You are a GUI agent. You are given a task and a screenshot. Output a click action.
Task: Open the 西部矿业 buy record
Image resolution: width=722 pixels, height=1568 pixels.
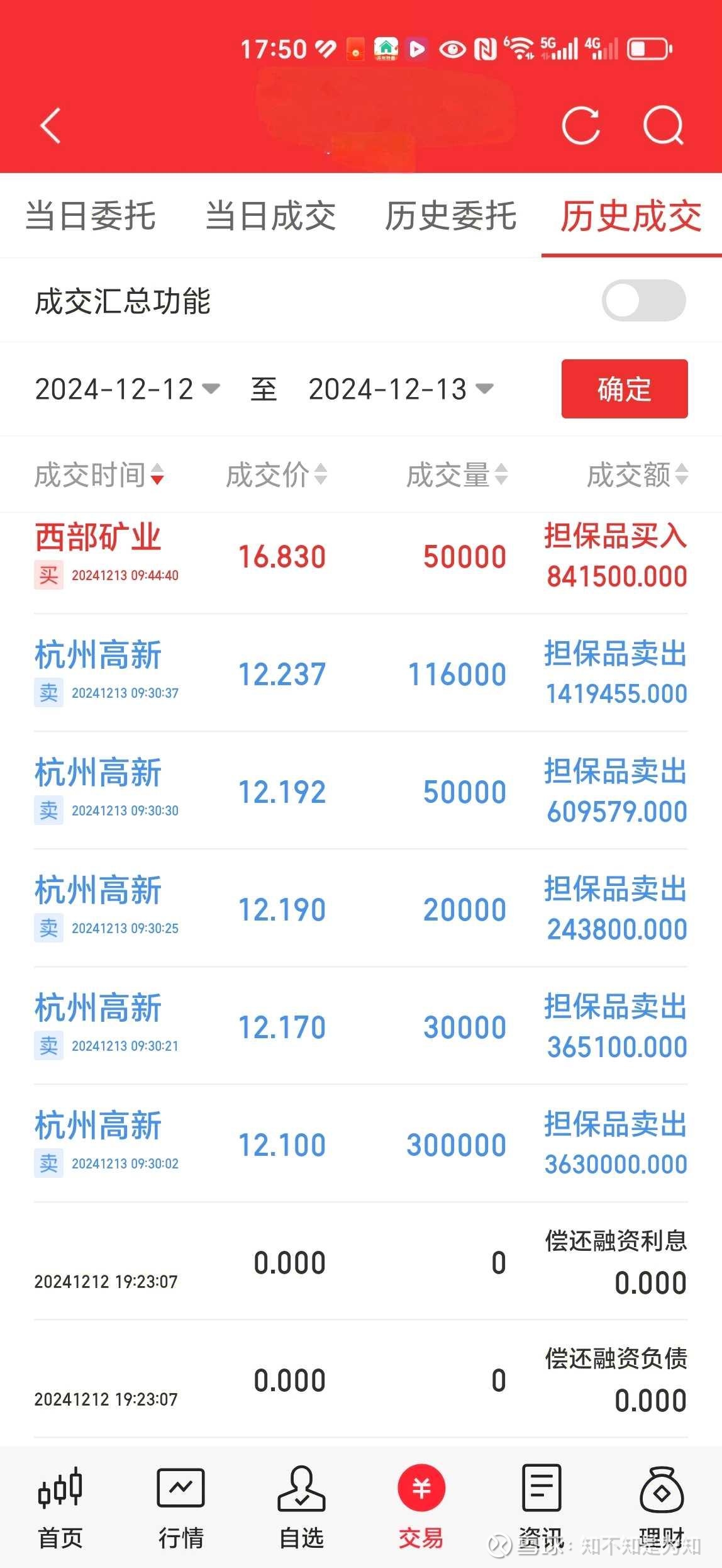coord(361,556)
